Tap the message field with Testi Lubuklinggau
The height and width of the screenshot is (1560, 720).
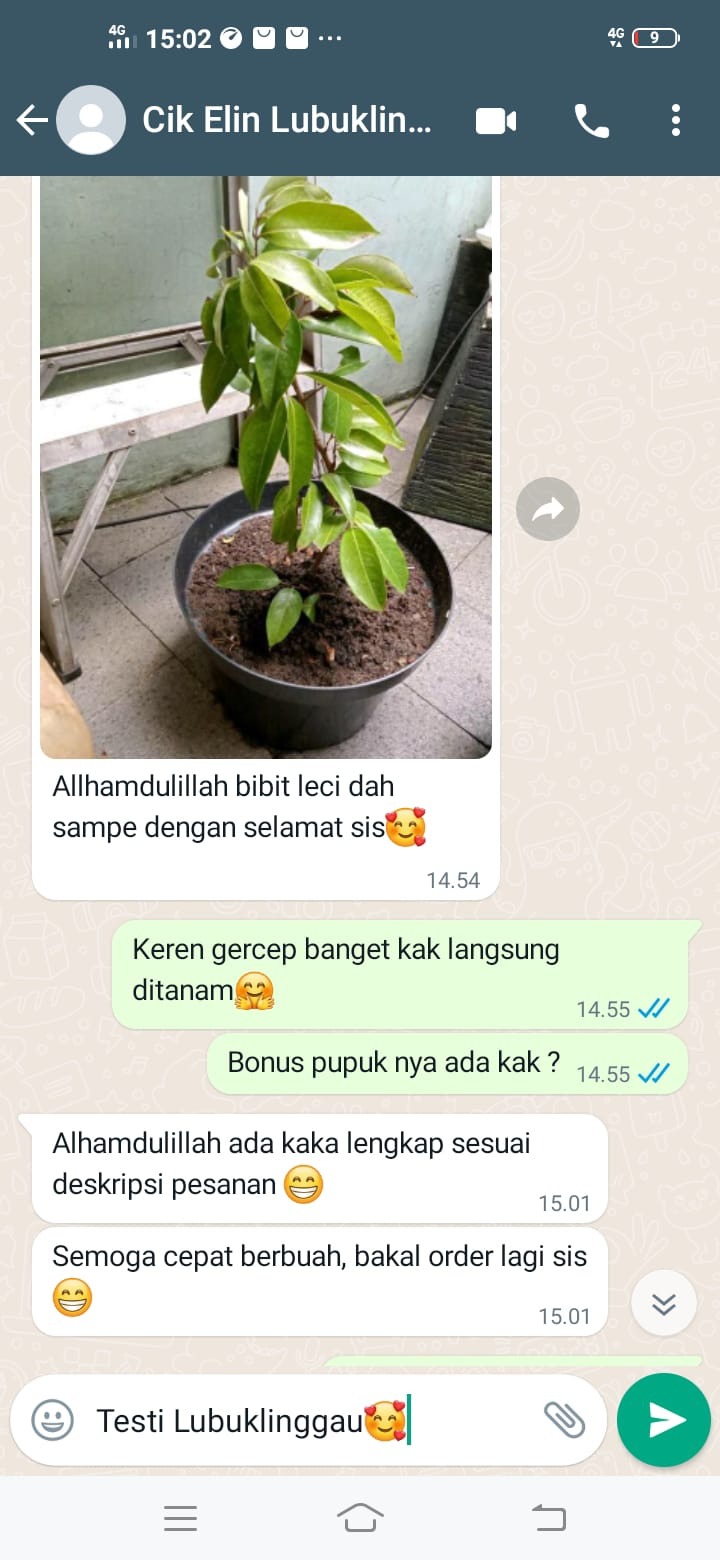(x=300, y=1420)
